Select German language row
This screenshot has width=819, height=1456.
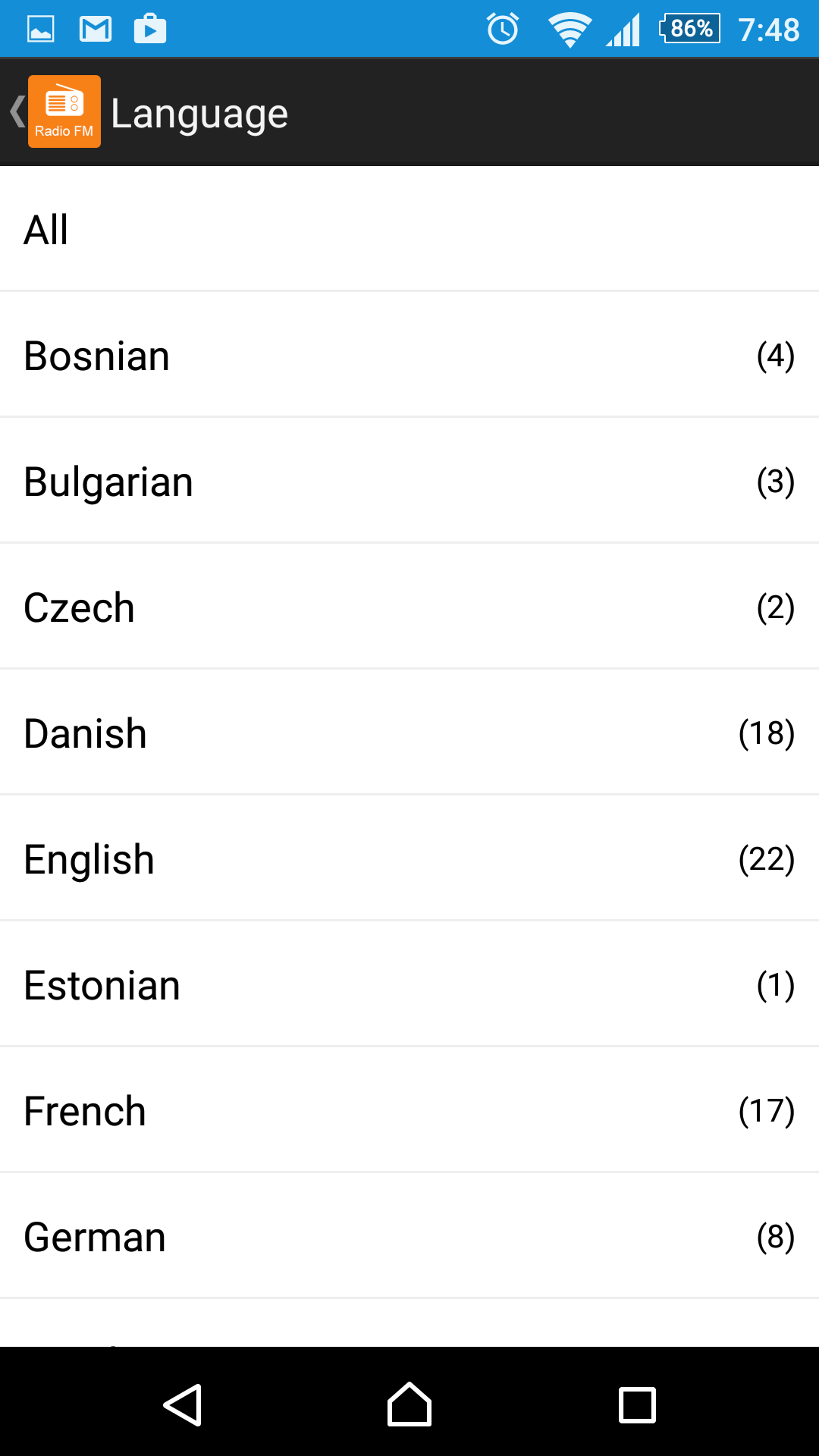(x=409, y=1236)
